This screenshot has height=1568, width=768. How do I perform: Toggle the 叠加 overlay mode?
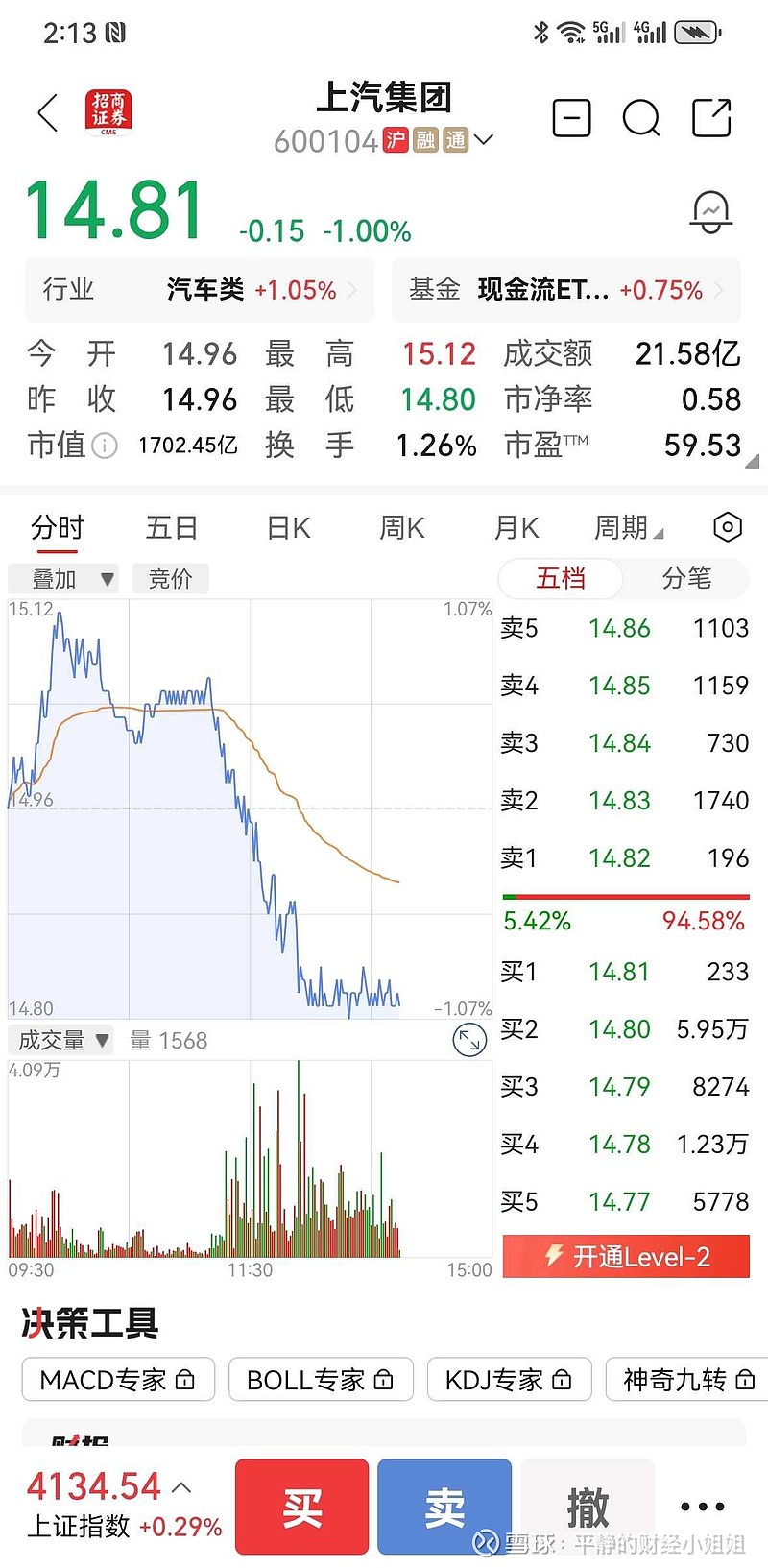pyautogui.click(x=63, y=578)
